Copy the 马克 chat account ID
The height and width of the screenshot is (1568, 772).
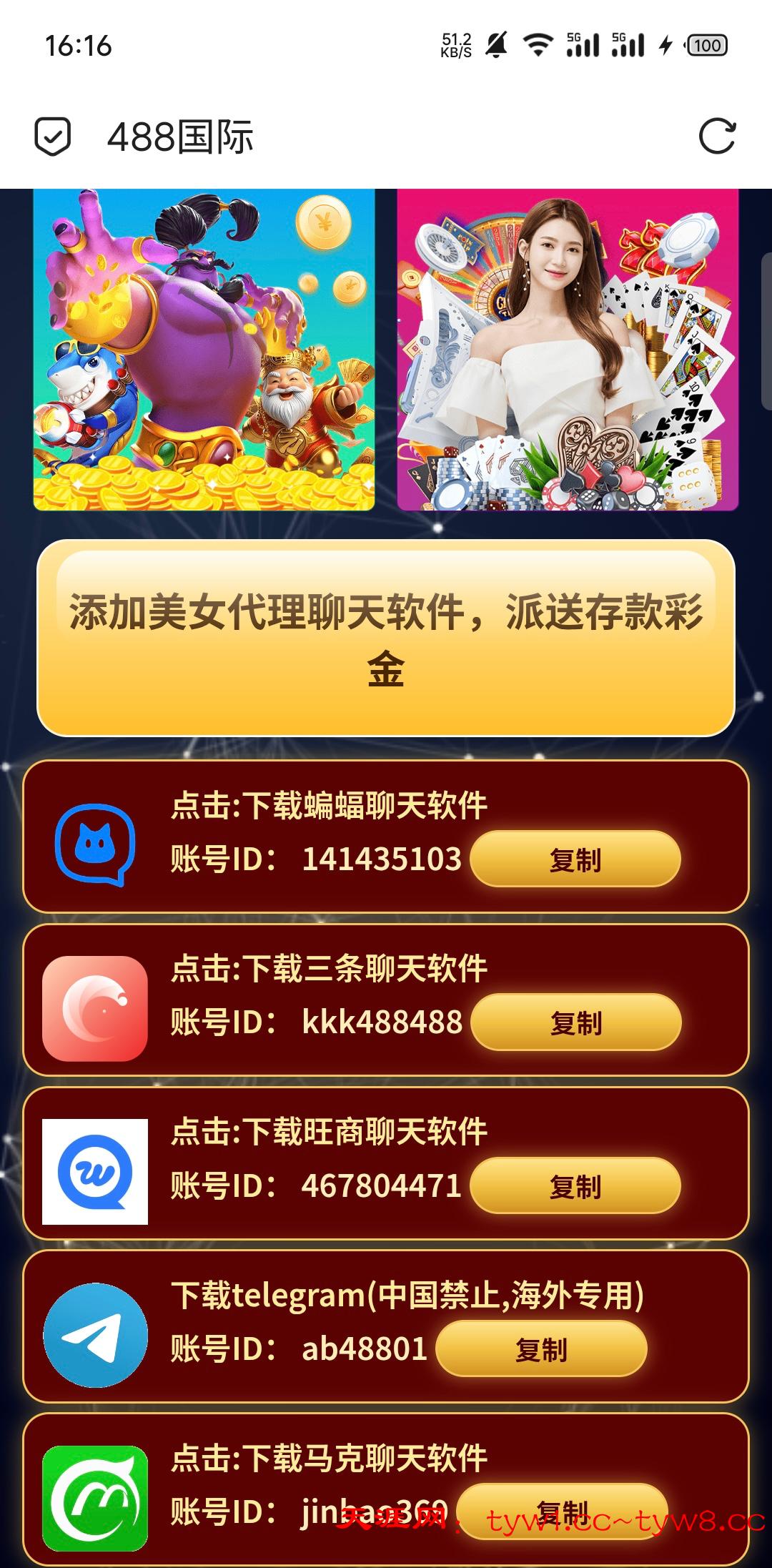pyautogui.click(x=562, y=1511)
